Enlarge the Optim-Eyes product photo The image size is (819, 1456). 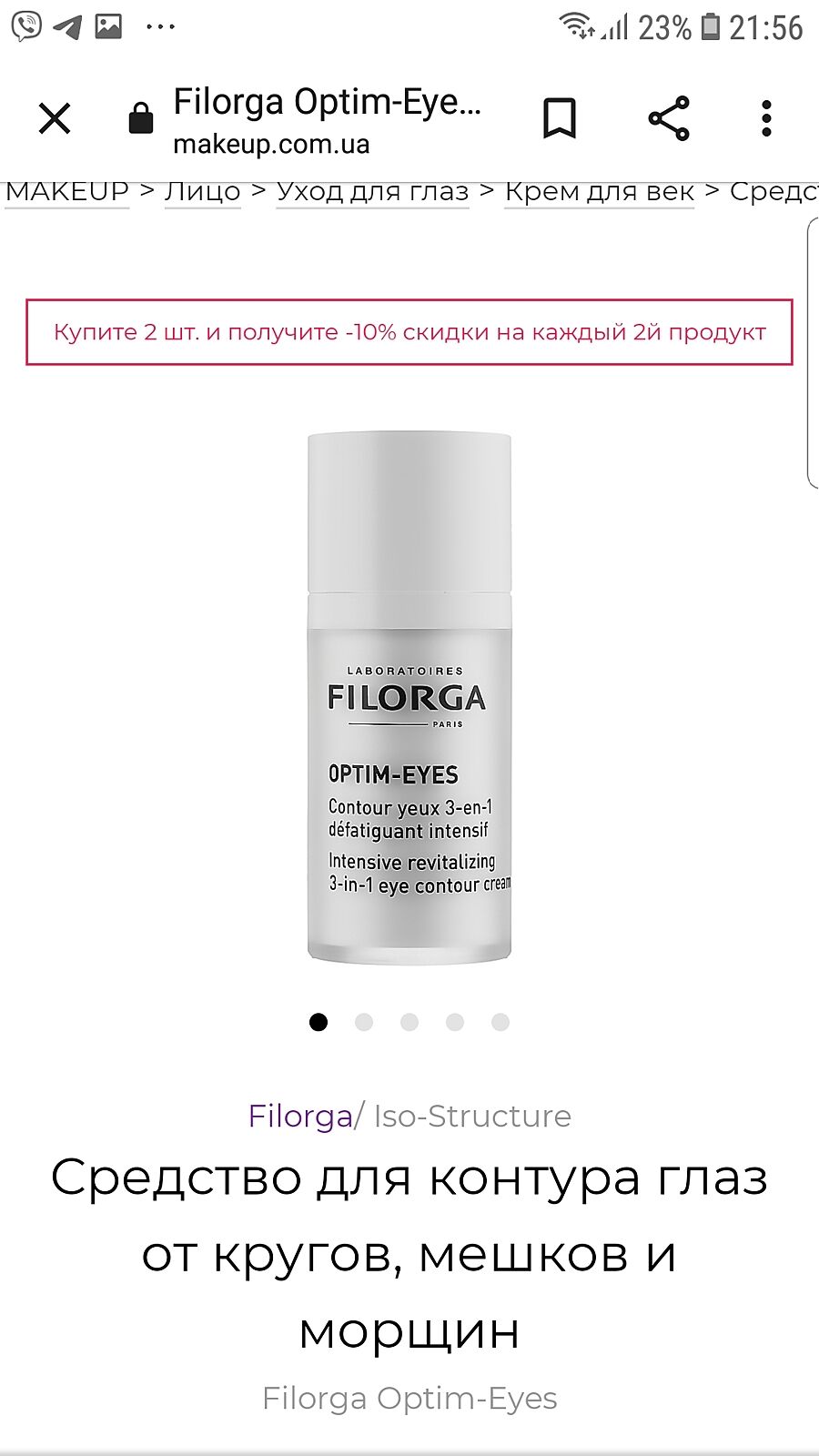click(x=409, y=697)
